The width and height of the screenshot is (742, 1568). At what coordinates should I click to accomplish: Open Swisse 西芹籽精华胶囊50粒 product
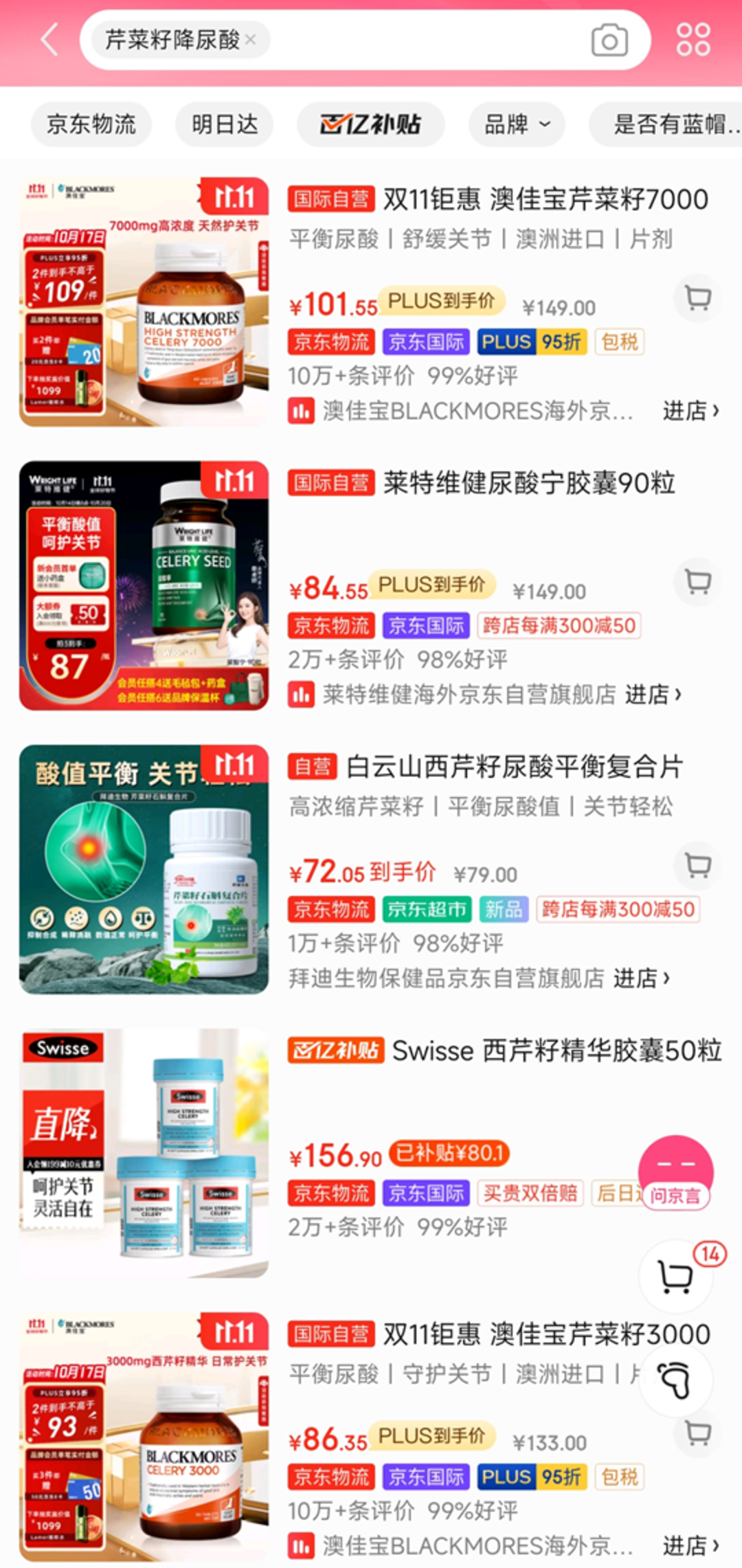(556, 1051)
